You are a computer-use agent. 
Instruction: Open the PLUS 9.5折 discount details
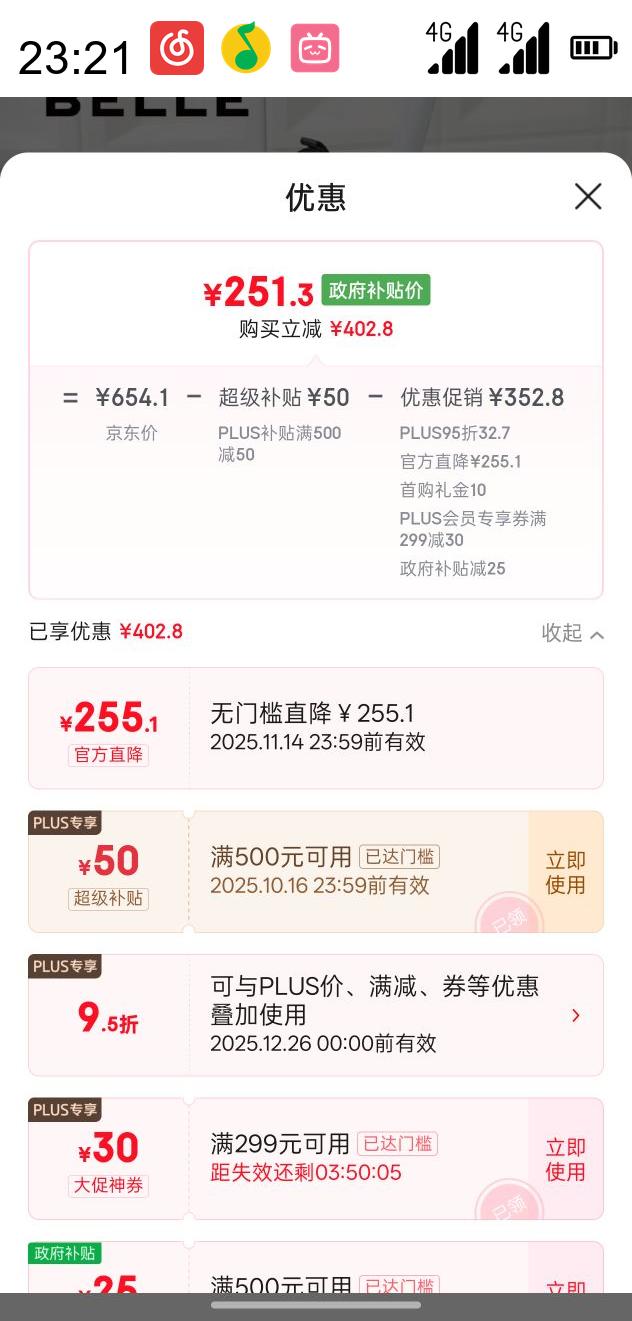pyautogui.click(x=575, y=1015)
